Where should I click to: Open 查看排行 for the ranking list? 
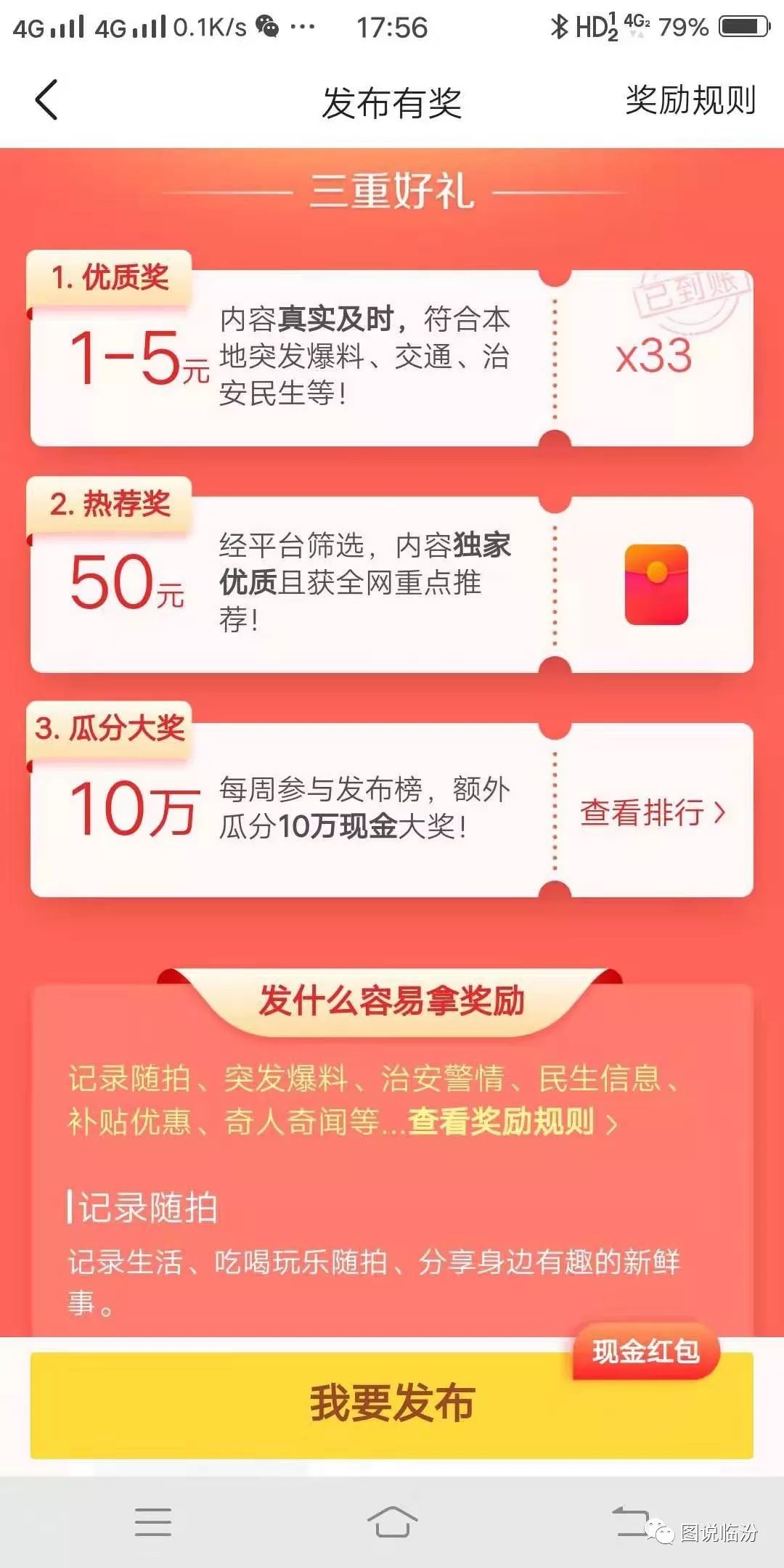[653, 812]
